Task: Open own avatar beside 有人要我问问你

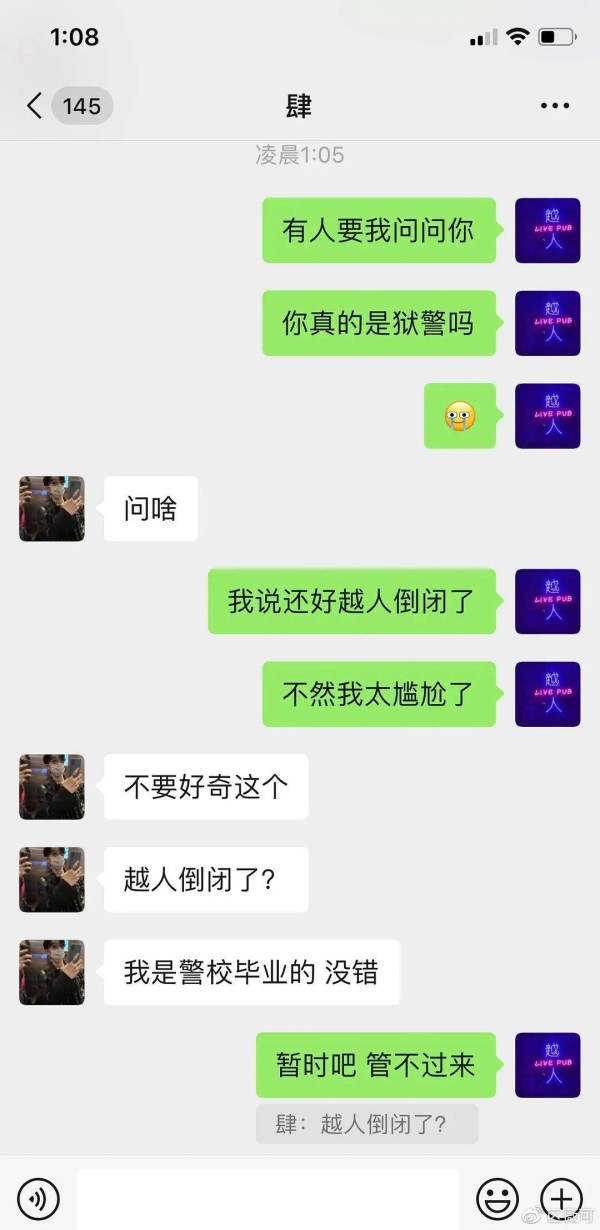Action: (x=547, y=231)
